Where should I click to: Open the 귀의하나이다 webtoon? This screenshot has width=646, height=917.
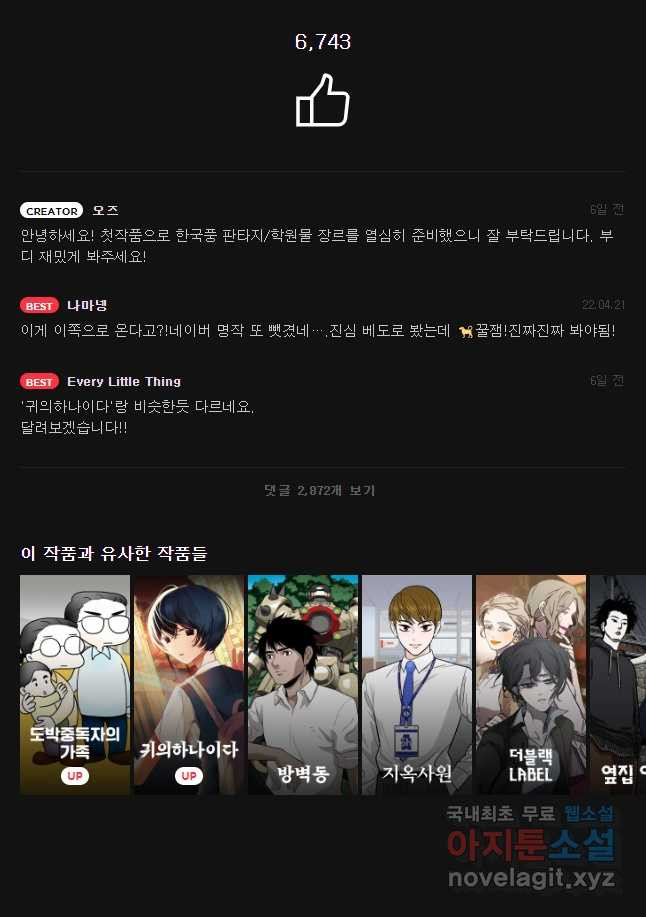coord(189,685)
